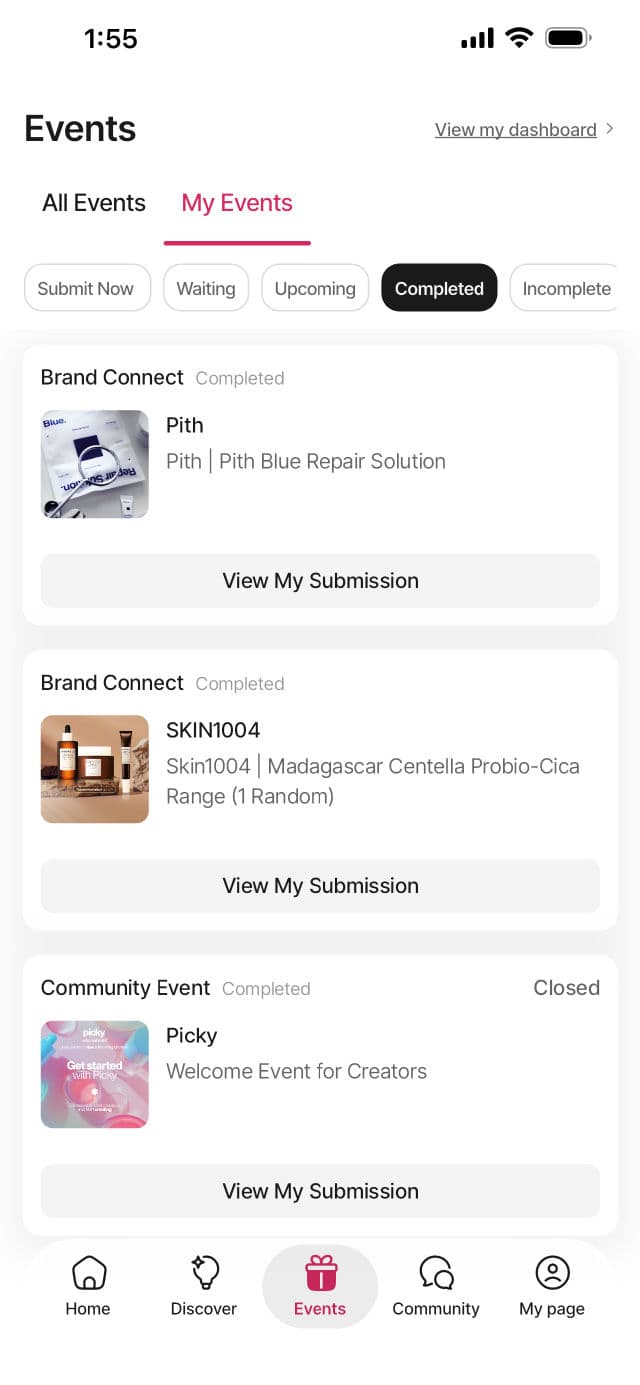Switch to the All Events tab
This screenshot has height=1385, width=640.
click(94, 203)
